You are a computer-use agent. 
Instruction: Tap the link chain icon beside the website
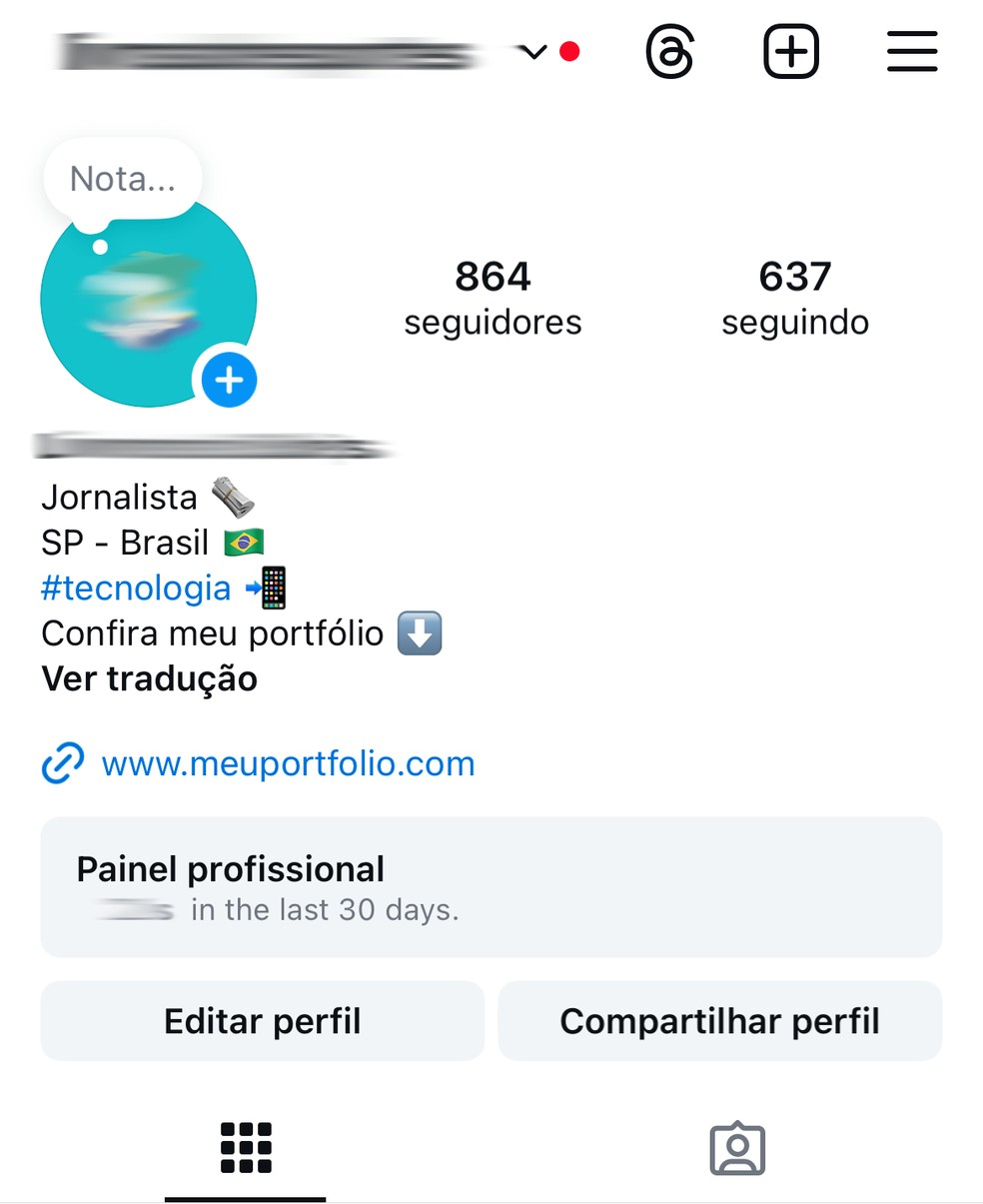(62, 762)
